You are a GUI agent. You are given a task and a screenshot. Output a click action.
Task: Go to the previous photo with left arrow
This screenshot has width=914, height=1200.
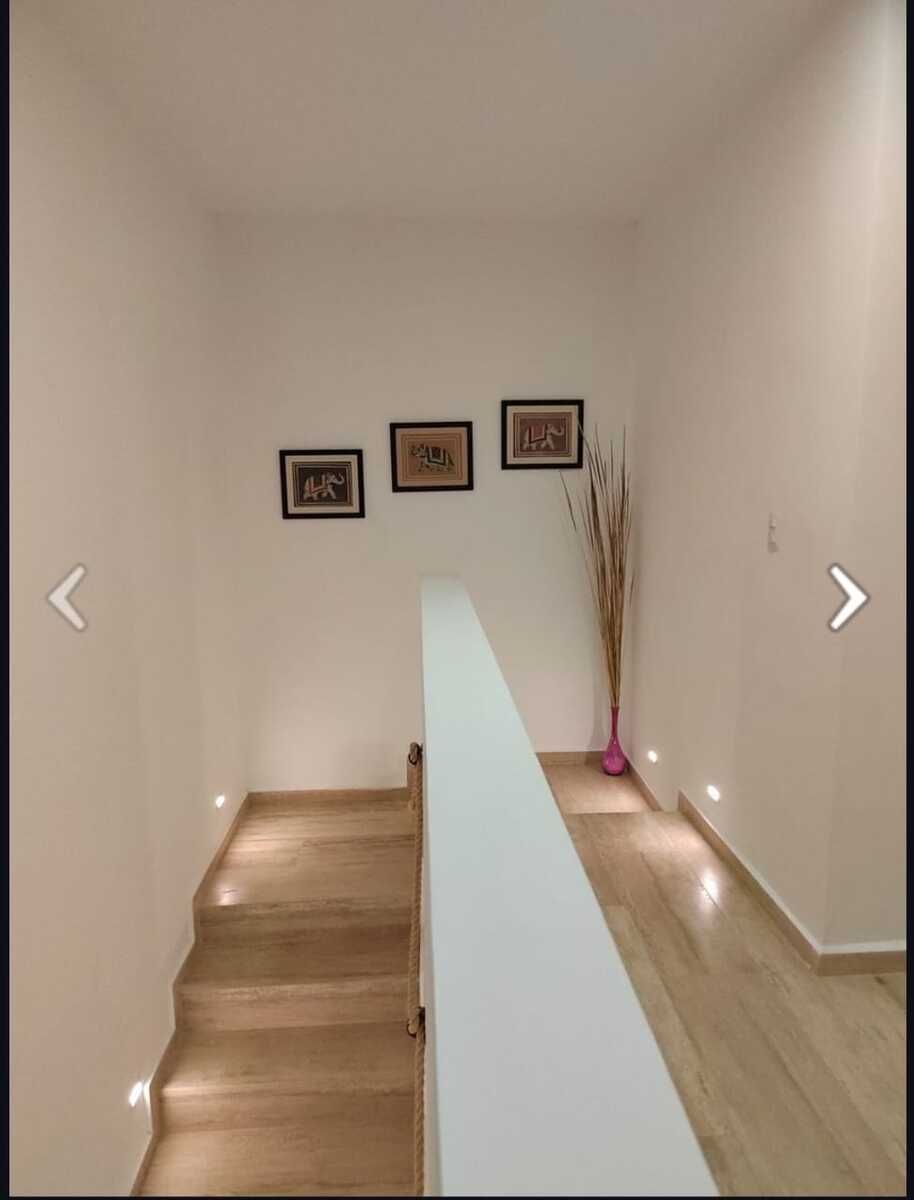67,597
